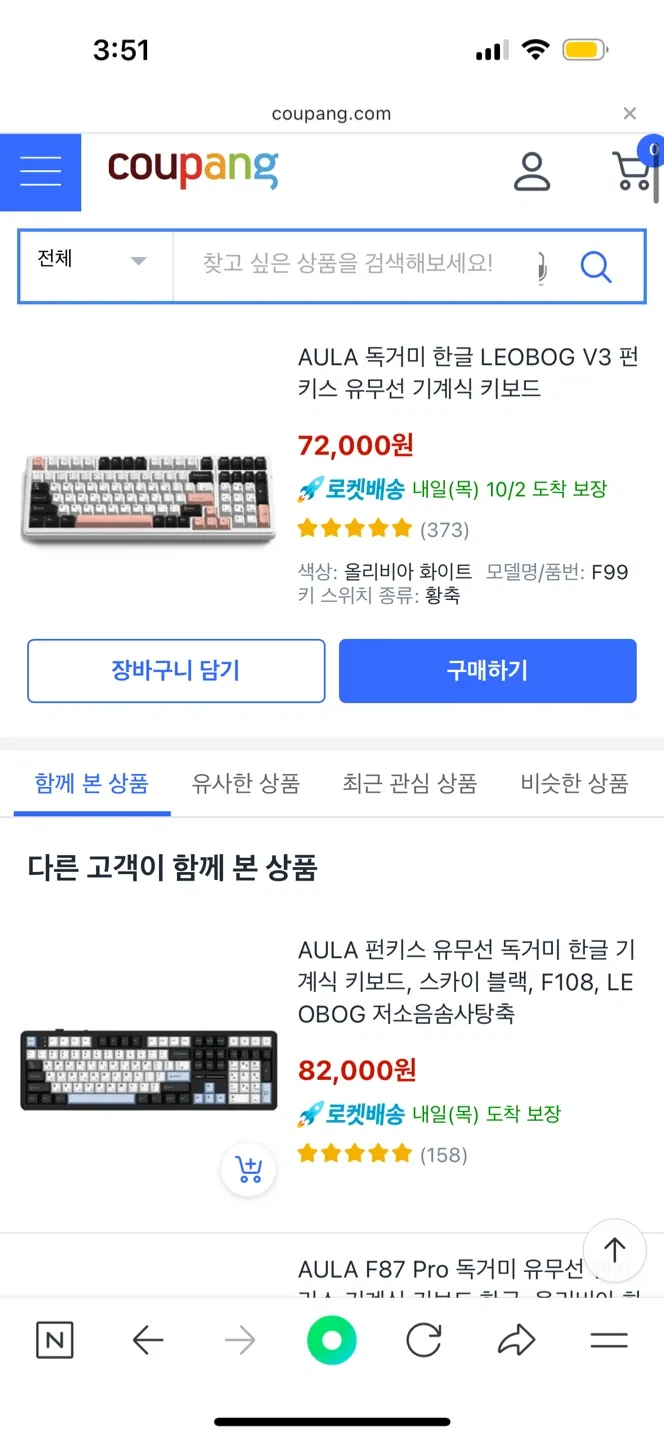Buy now with 구매하기 button
This screenshot has width=664, height=1440.
[487, 671]
